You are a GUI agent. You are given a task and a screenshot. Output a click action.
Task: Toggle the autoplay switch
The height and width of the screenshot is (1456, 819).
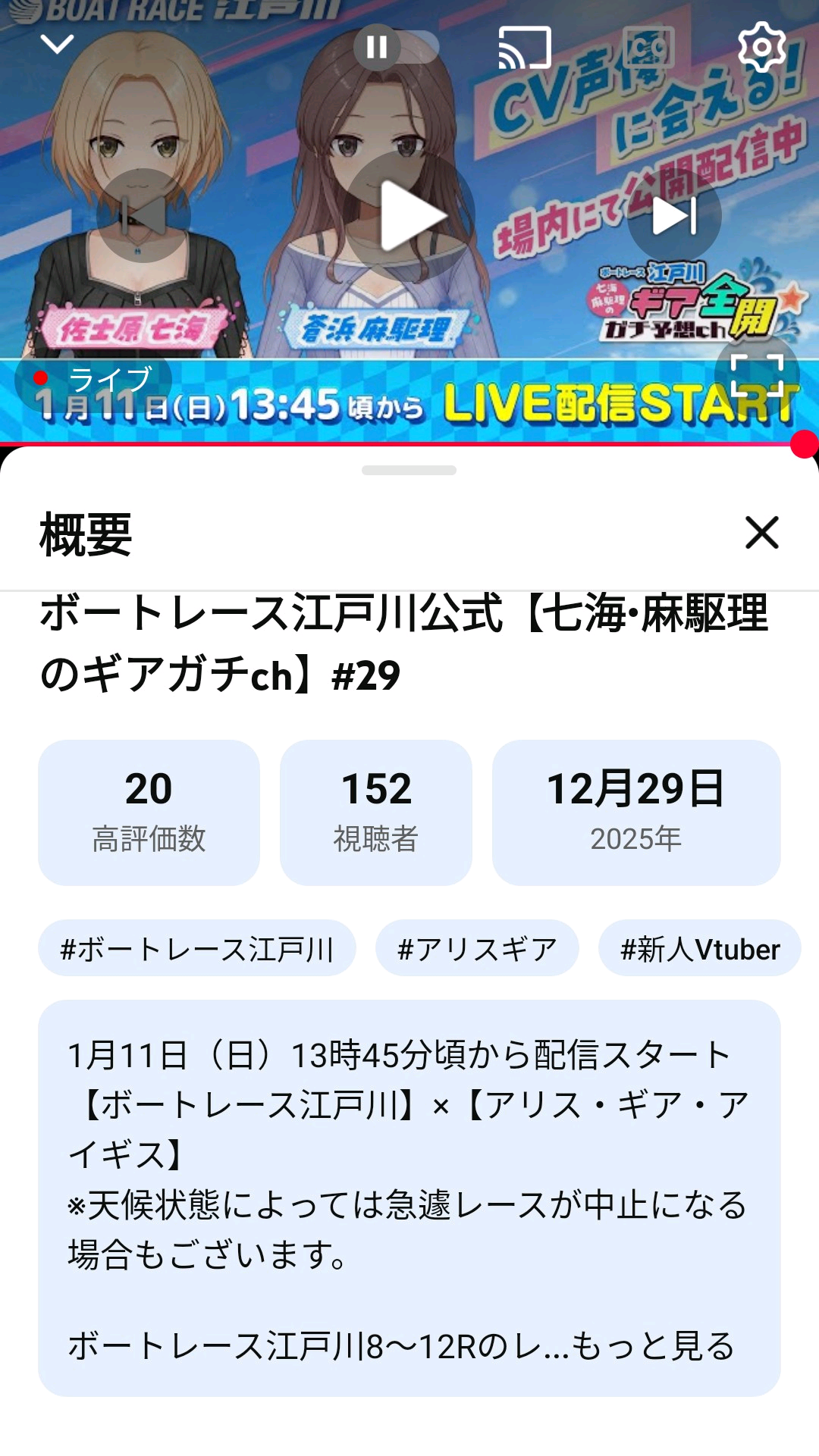click(x=396, y=47)
